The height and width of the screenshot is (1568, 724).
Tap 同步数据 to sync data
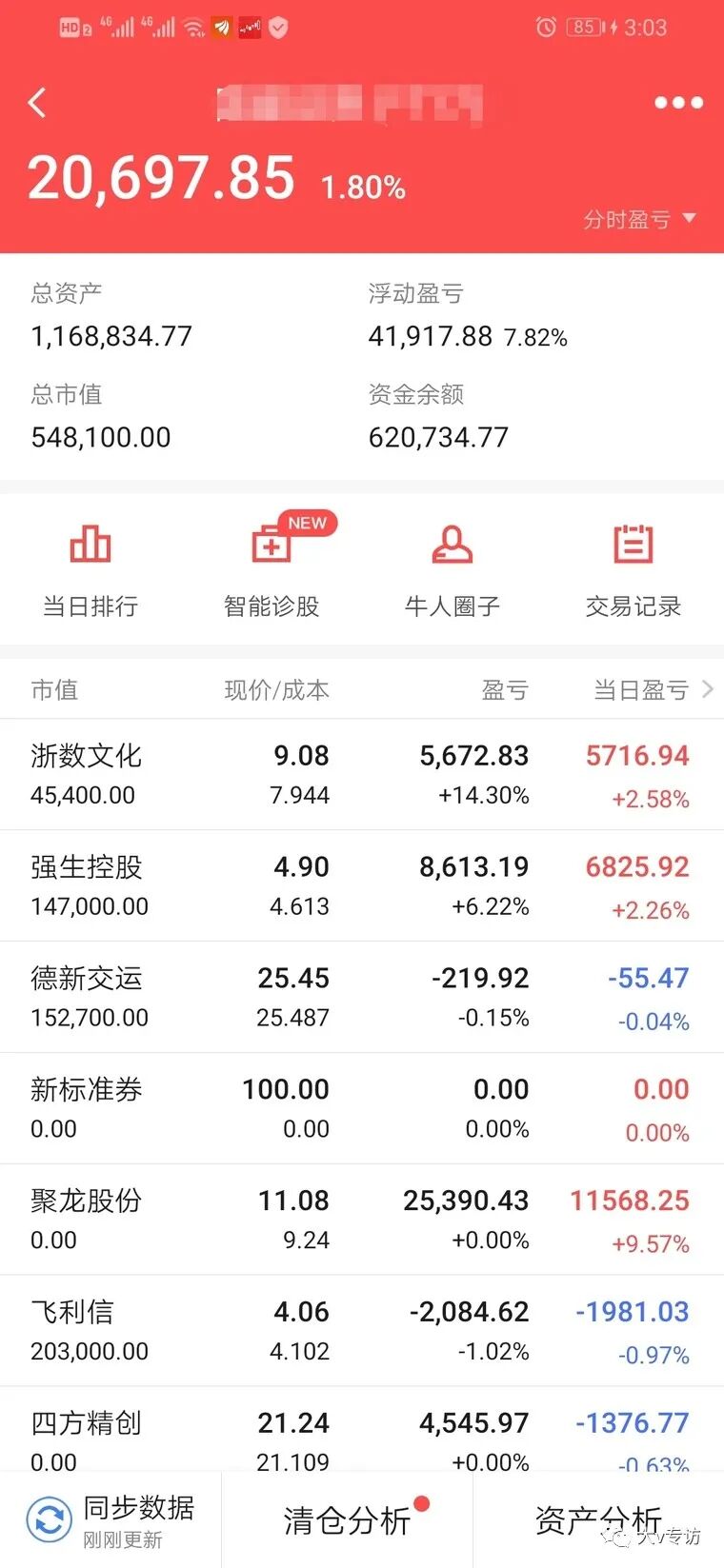(111, 1519)
